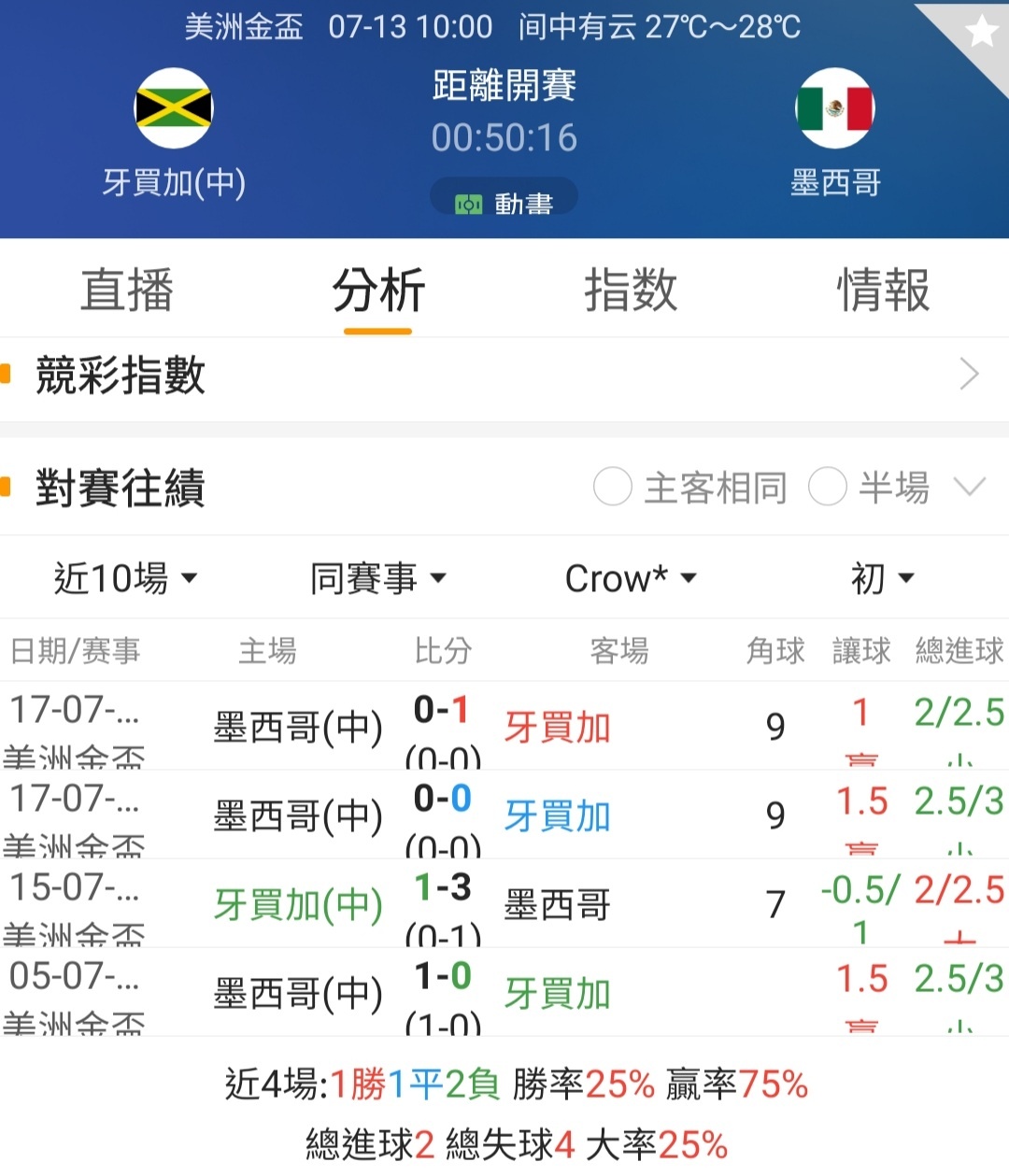
Task: Favorite this match with the star icon
Action: 981,31
